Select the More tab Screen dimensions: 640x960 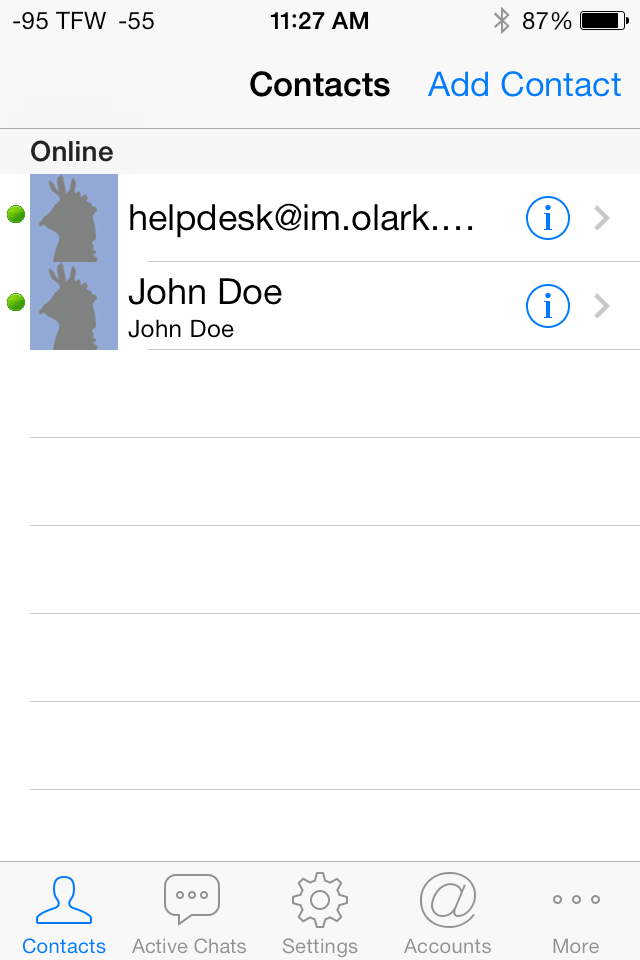pos(575,914)
